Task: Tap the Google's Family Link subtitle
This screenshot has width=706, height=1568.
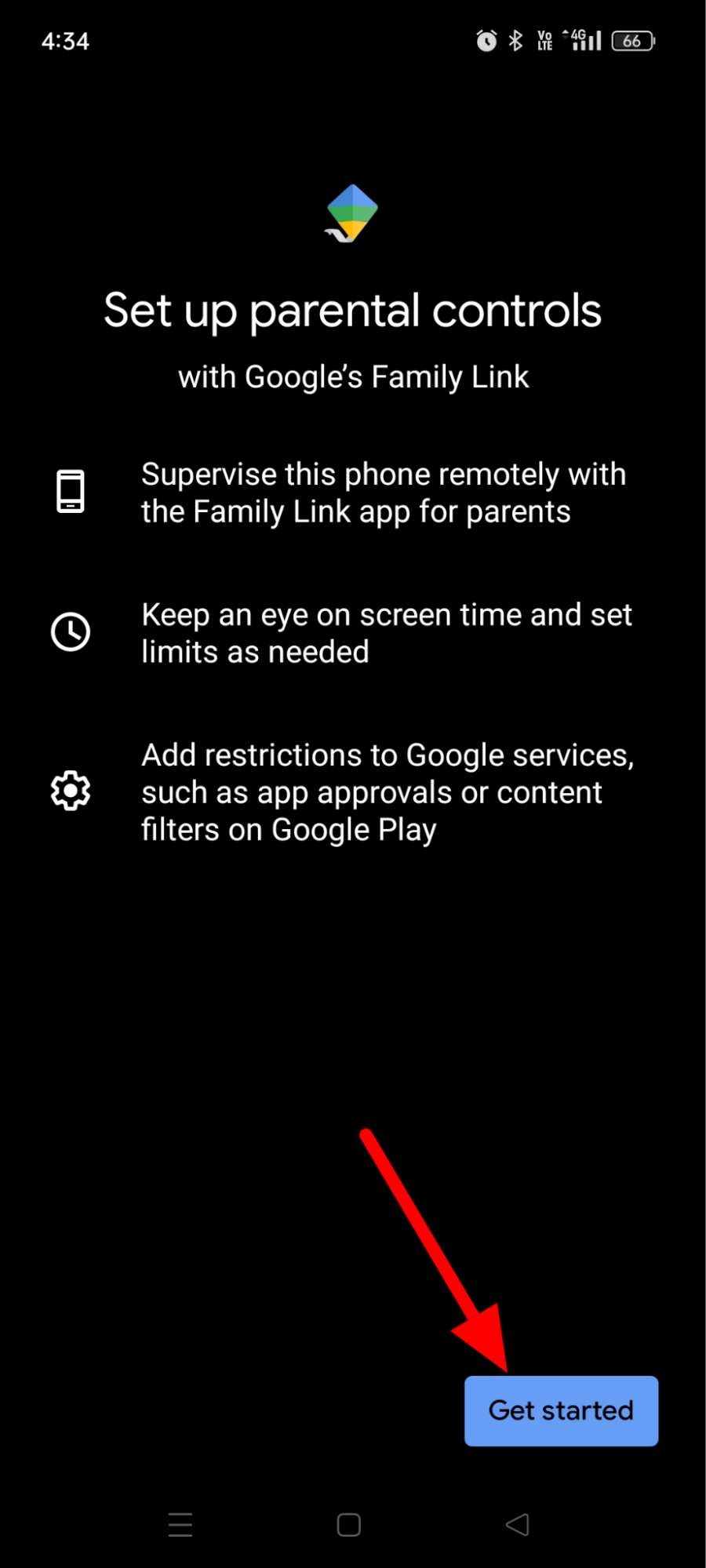Action: 353,377
